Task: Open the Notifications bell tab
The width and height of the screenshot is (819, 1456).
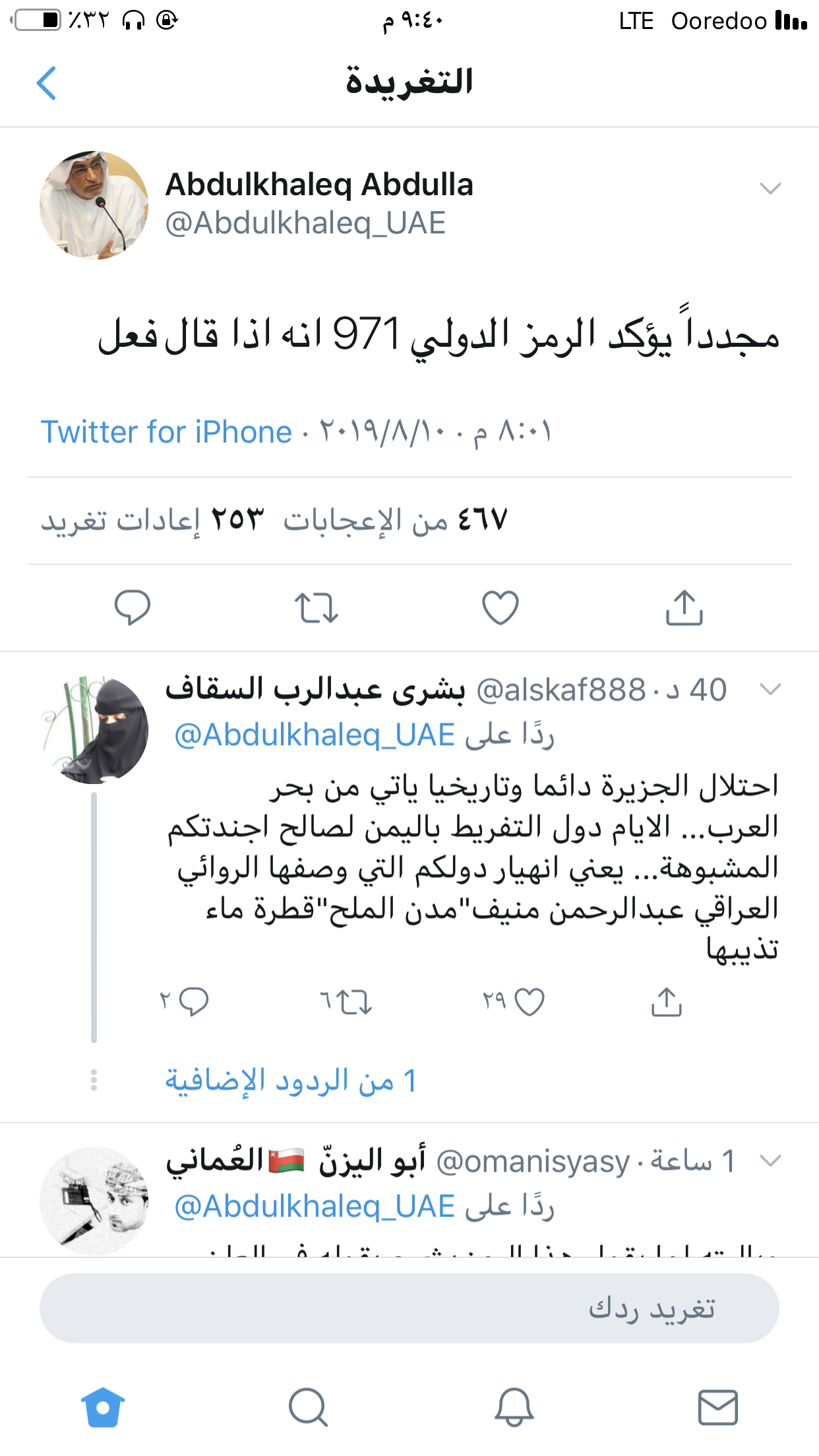Action: click(x=514, y=1407)
